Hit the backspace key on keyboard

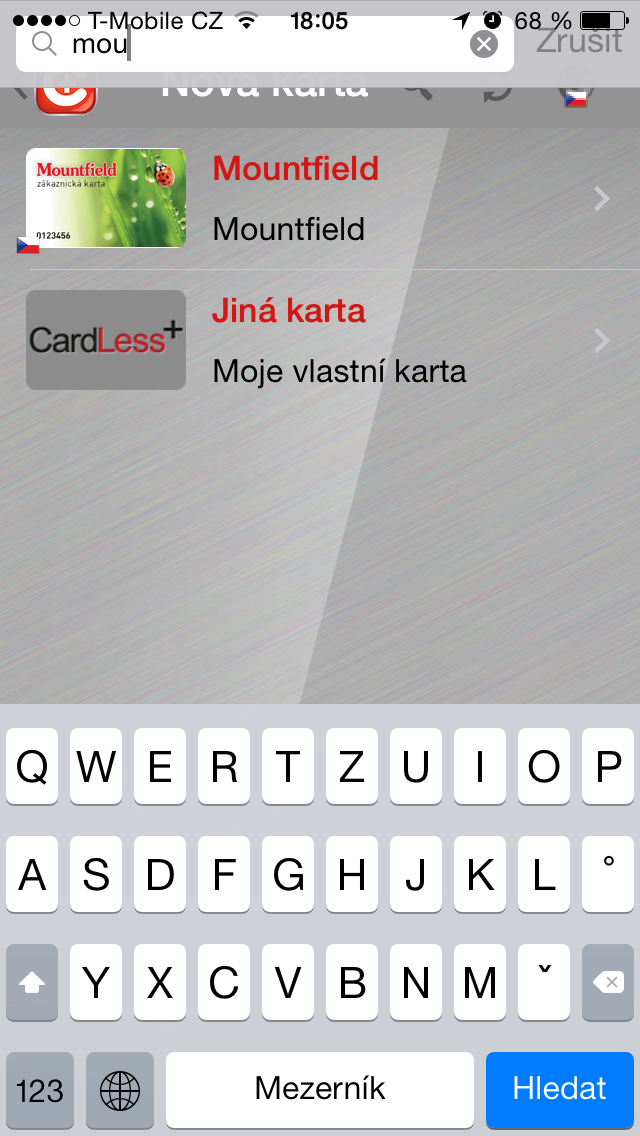coord(608,982)
